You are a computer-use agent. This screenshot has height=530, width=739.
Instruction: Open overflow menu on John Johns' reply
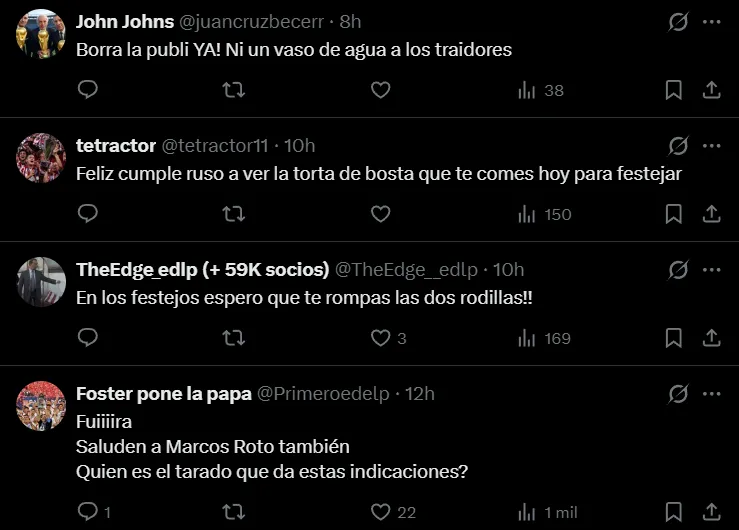[711, 21]
